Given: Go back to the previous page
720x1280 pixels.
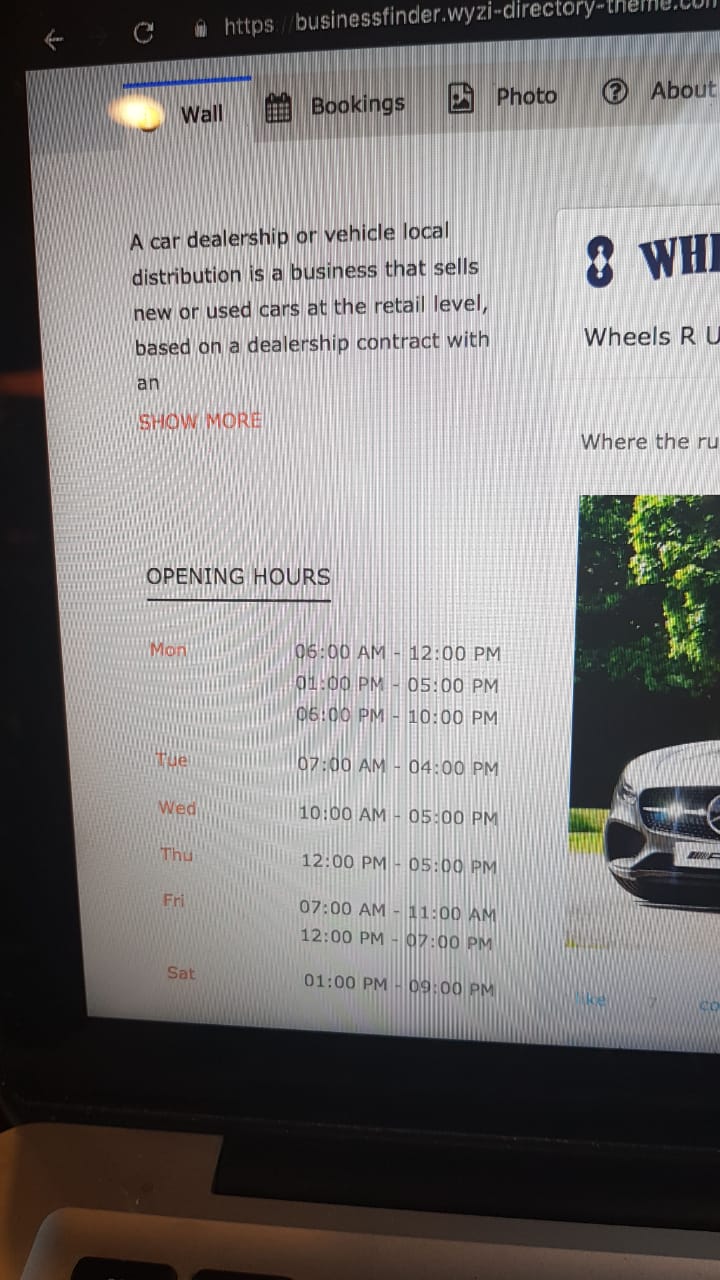Looking at the screenshot, I should 54,40.
